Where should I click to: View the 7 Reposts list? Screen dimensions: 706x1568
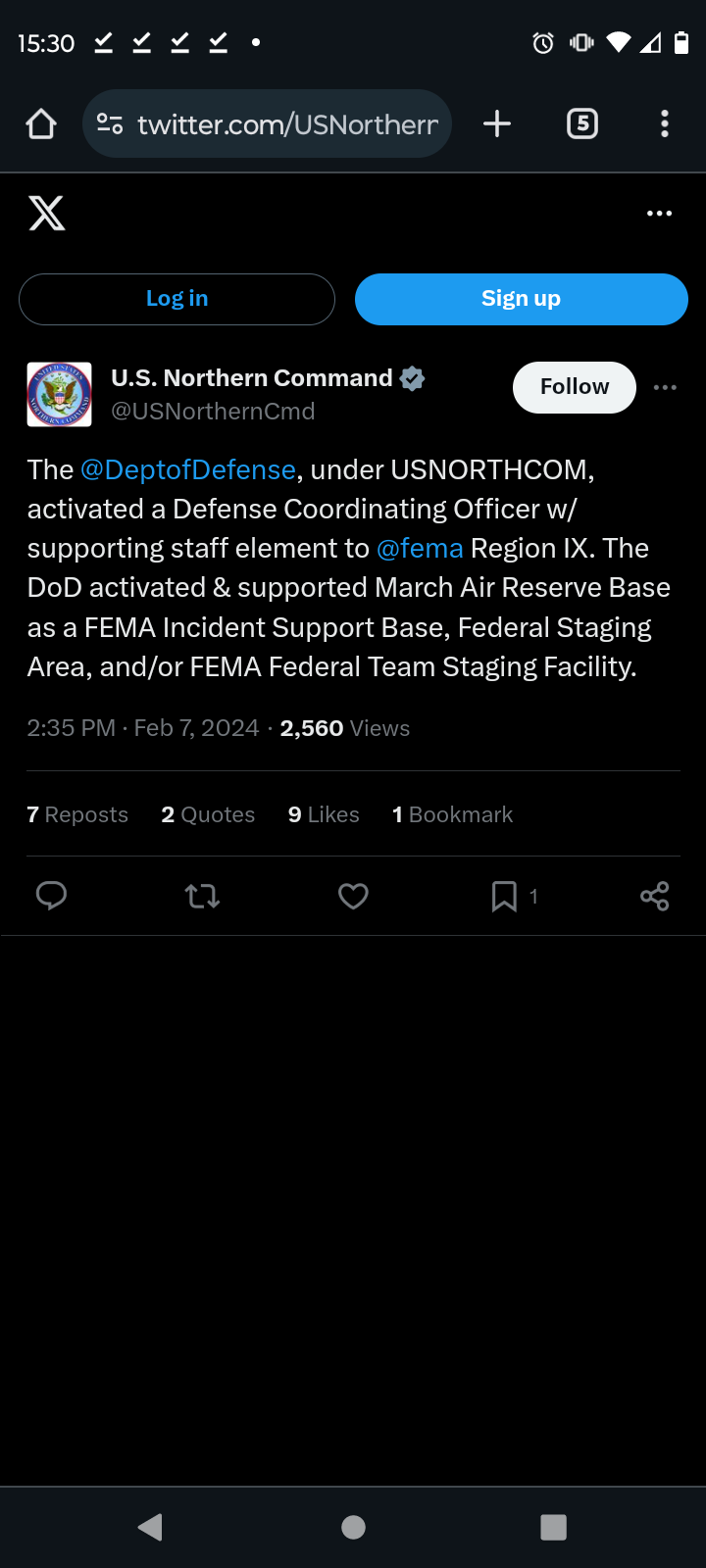coord(77,814)
